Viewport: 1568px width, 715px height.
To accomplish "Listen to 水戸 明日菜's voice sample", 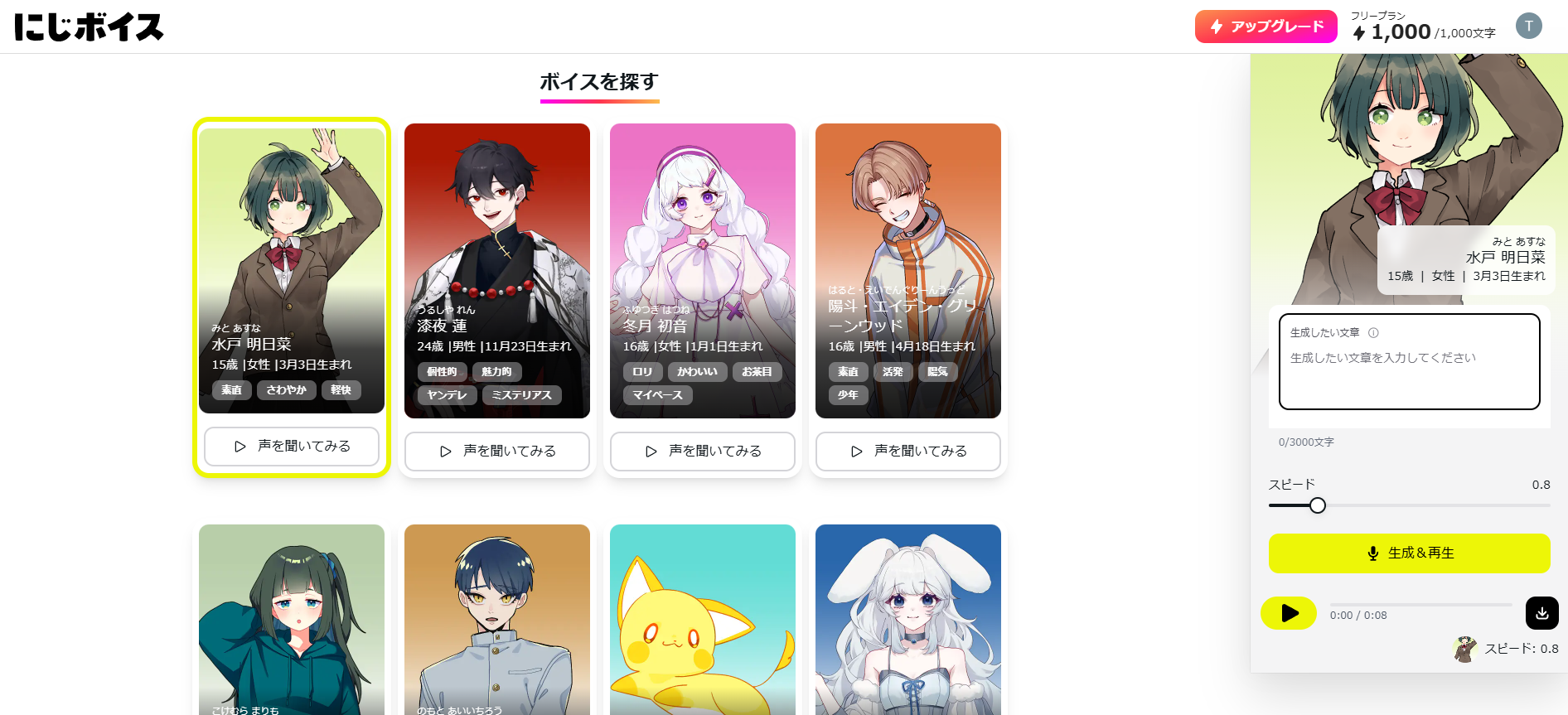I will point(291,447).
